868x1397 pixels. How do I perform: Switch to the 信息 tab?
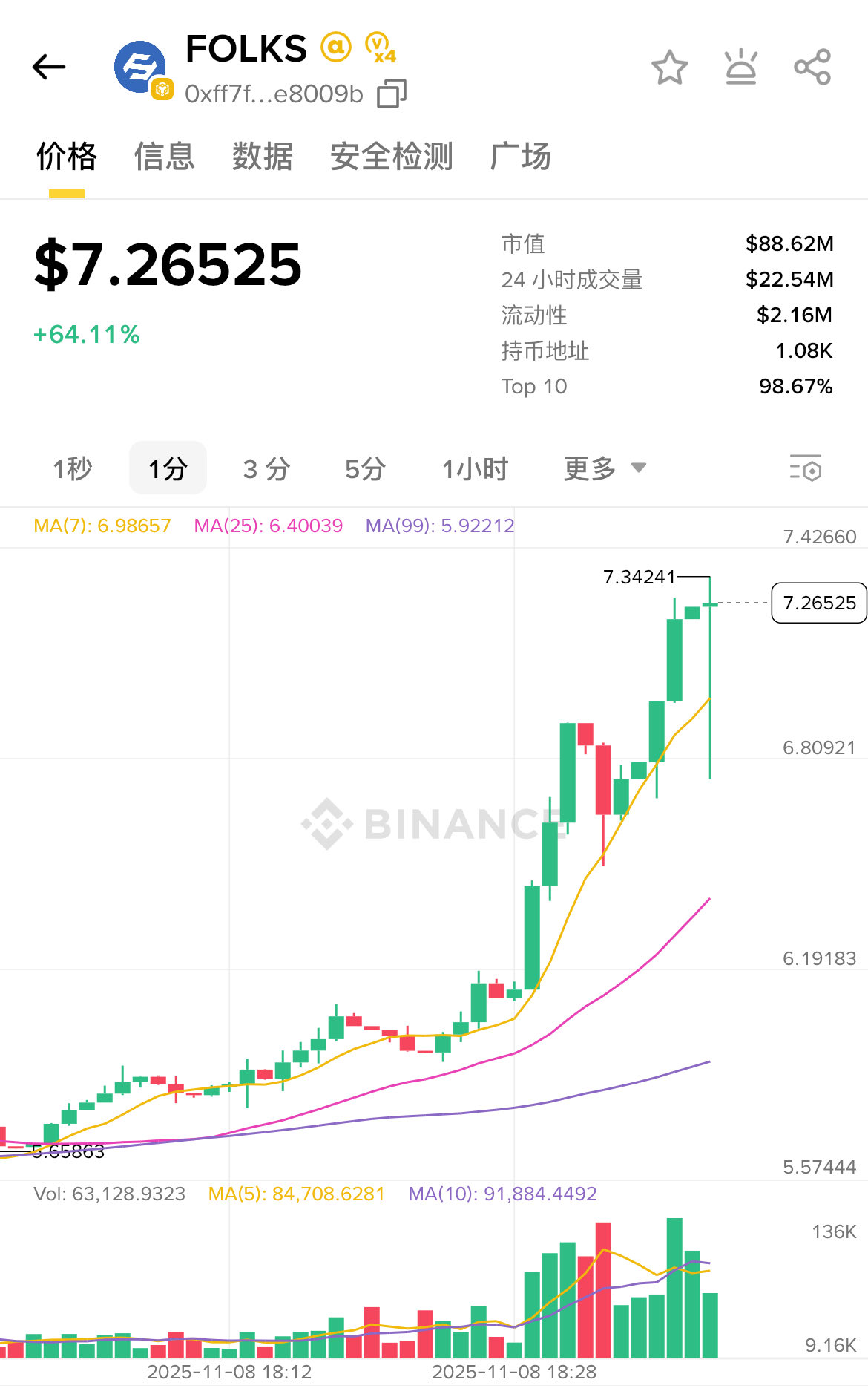(x=164, y=157)
